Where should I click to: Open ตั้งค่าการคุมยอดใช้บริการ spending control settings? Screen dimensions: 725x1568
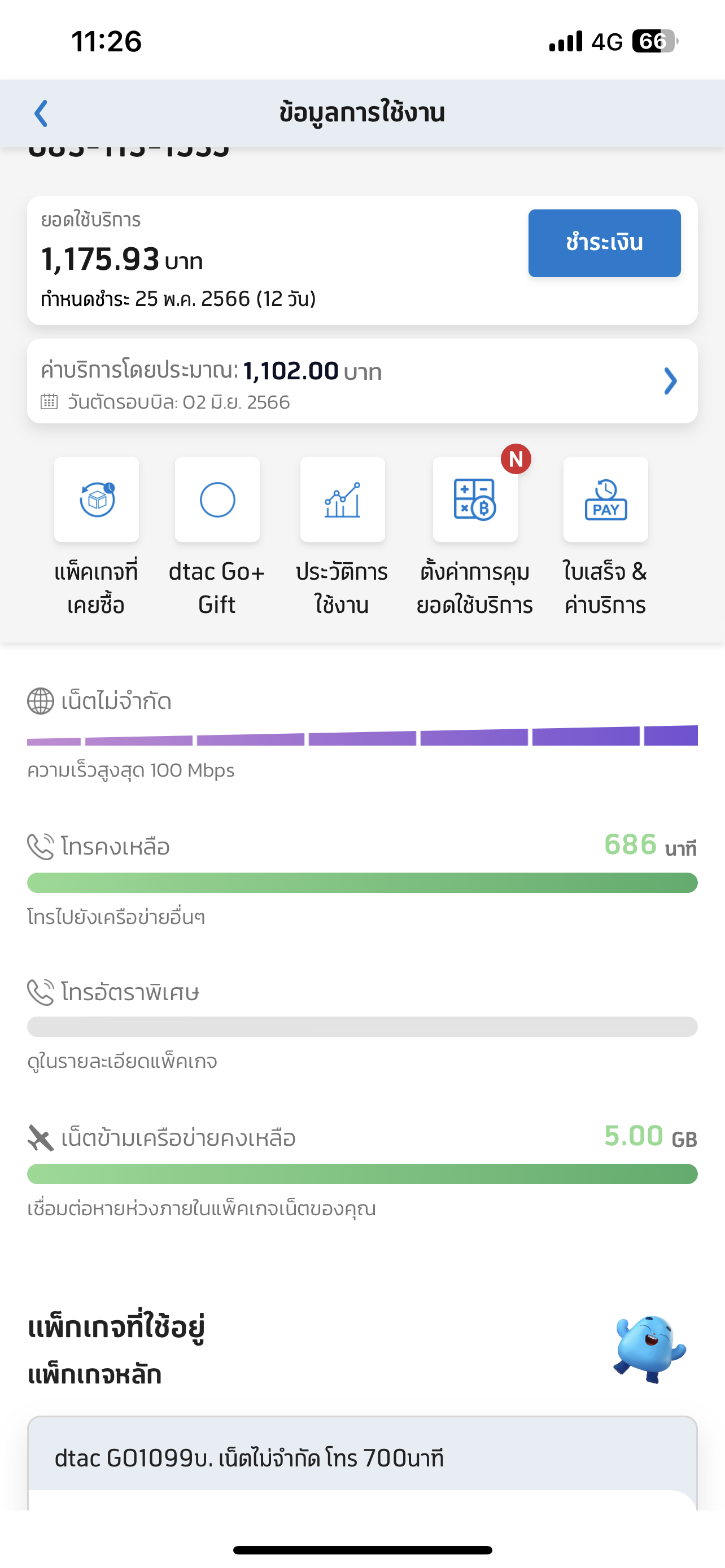(475, 500)
